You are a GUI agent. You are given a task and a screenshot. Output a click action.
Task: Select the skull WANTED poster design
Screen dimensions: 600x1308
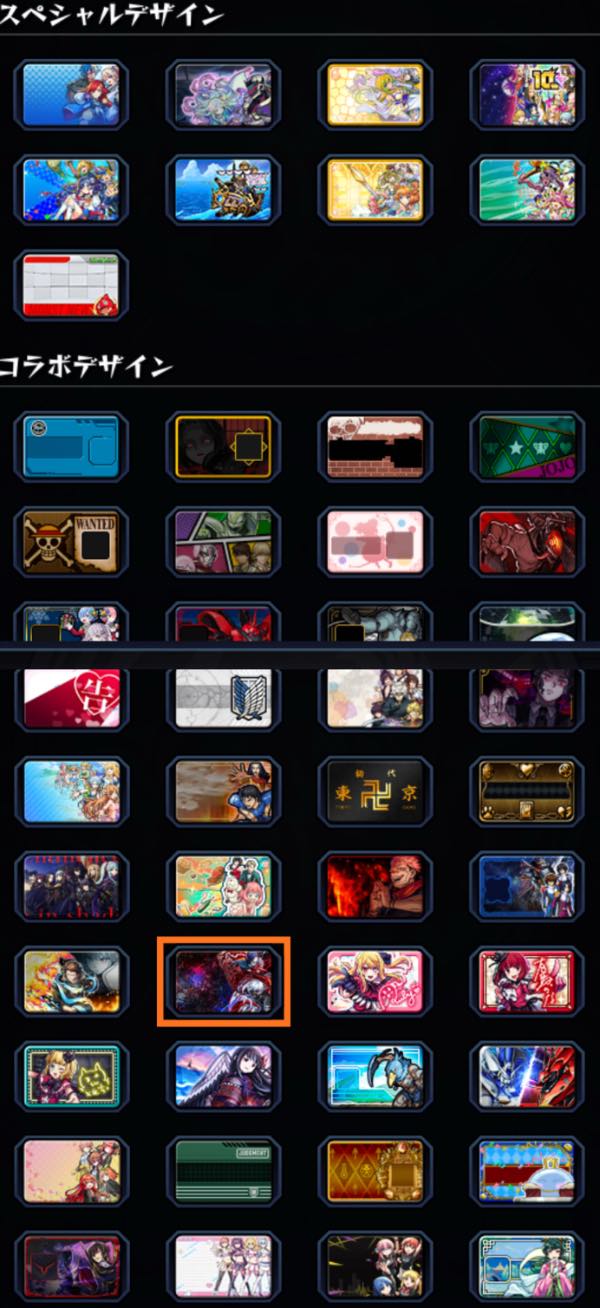pos(71,542)
